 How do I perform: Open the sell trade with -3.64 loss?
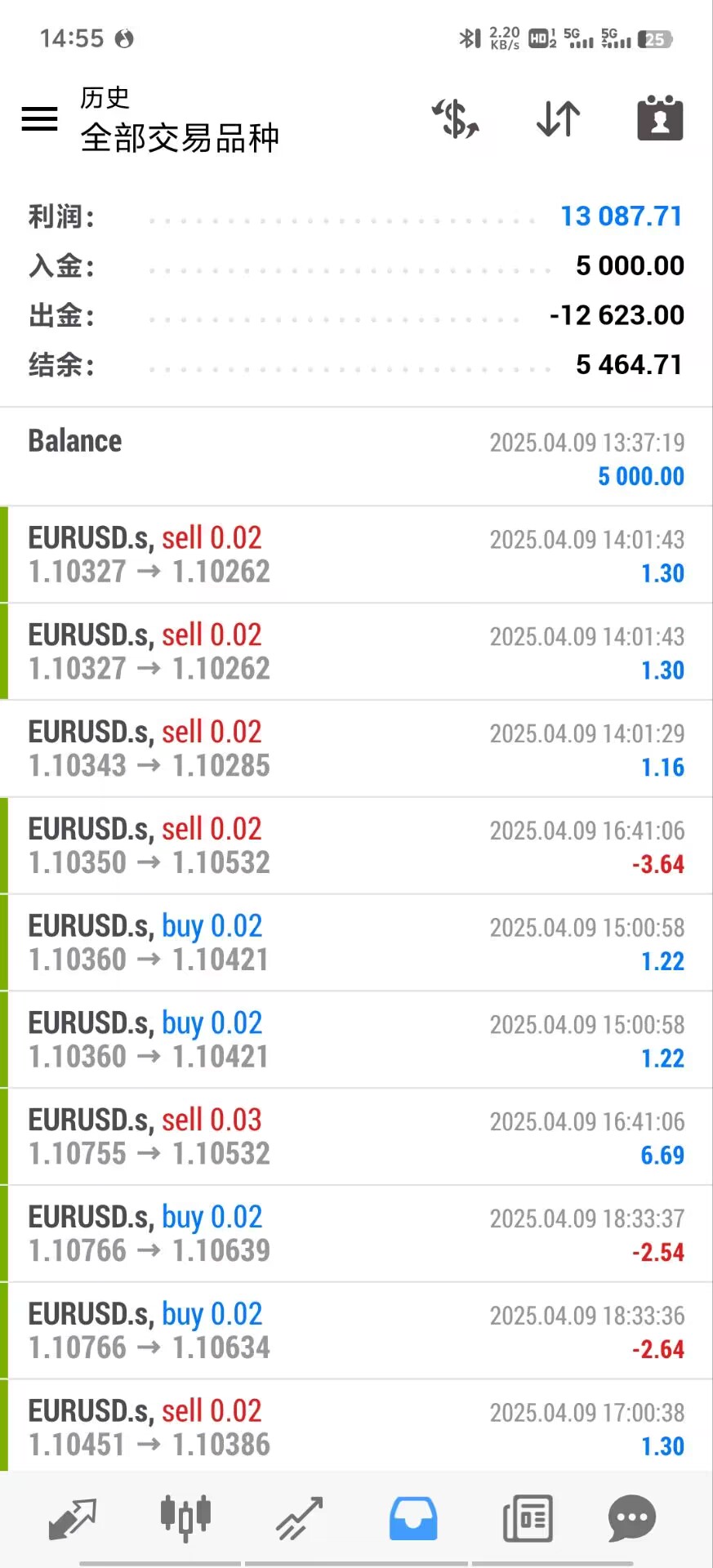(x=356, y=846)
